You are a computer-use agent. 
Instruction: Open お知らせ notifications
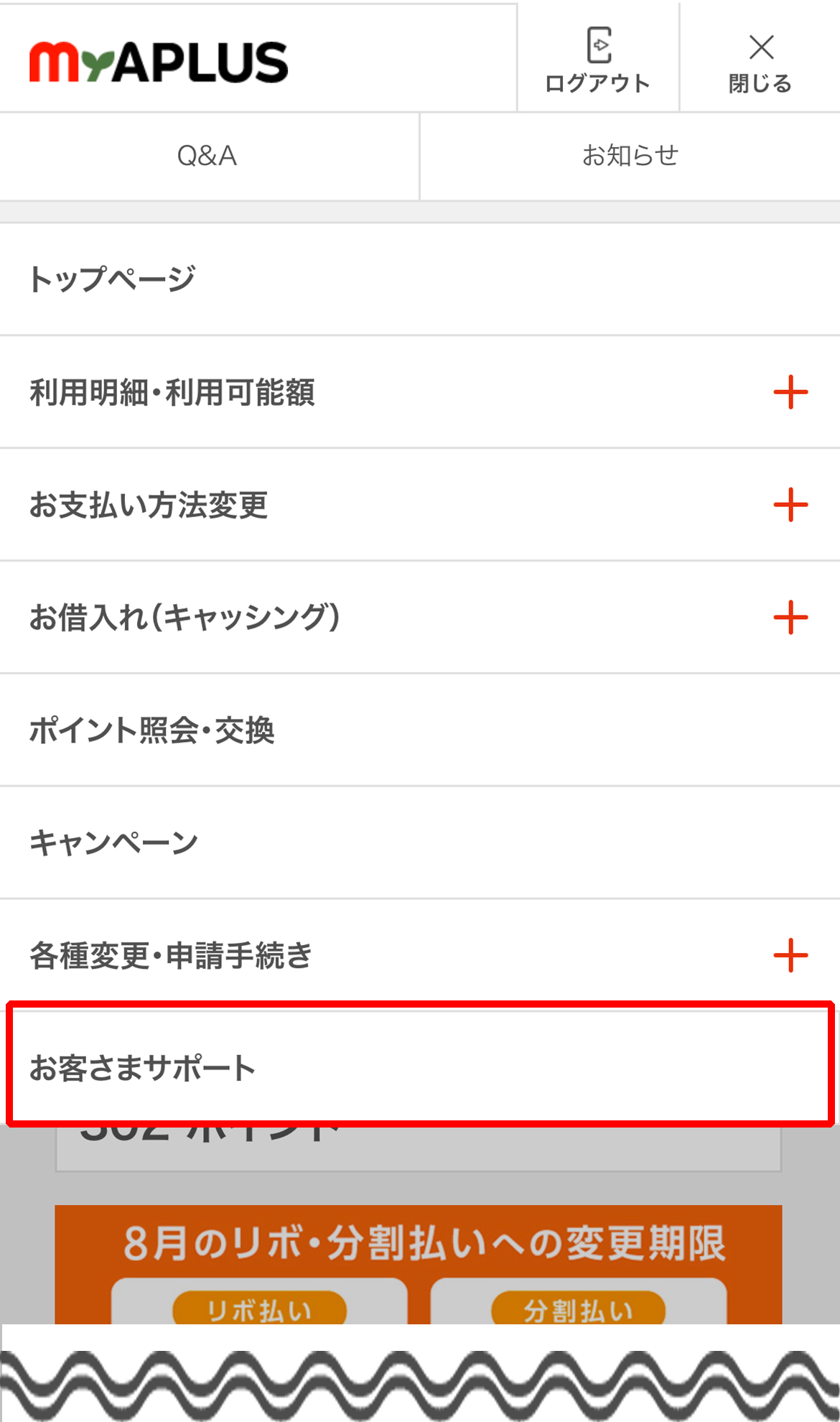coord(630,156)
